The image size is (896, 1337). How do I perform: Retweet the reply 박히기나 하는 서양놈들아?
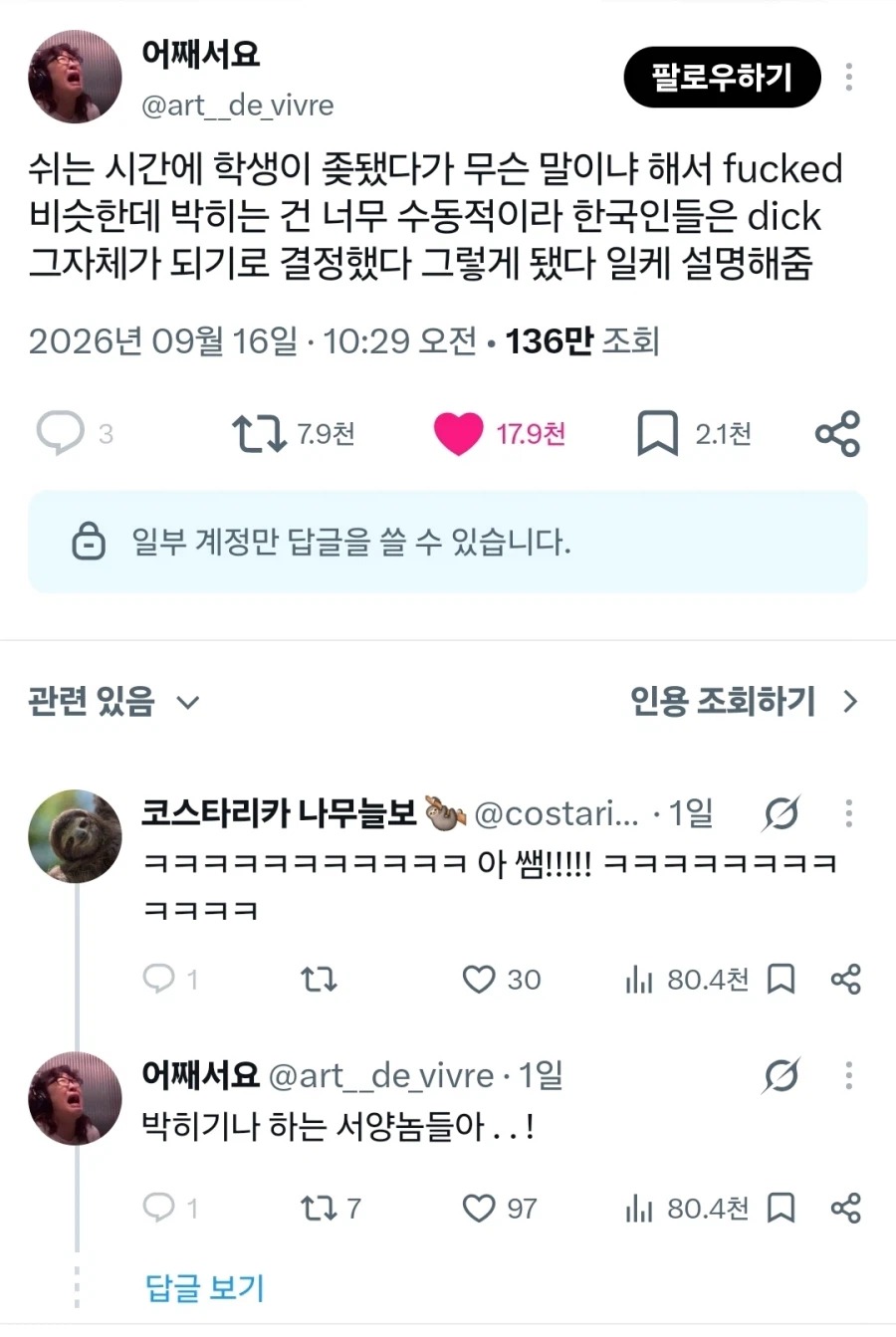(319, 1209)
